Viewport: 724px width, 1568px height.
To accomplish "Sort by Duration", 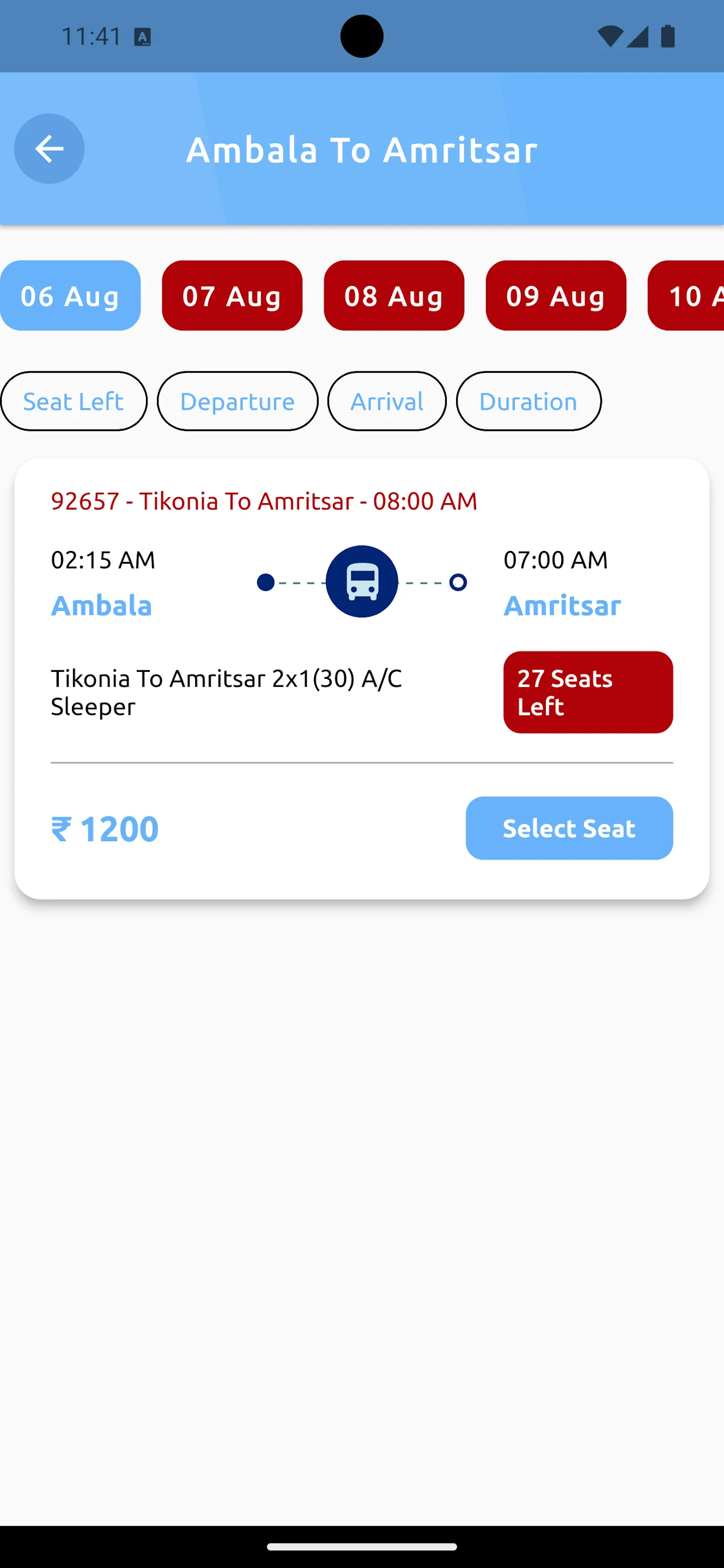I will pos(528,401).
